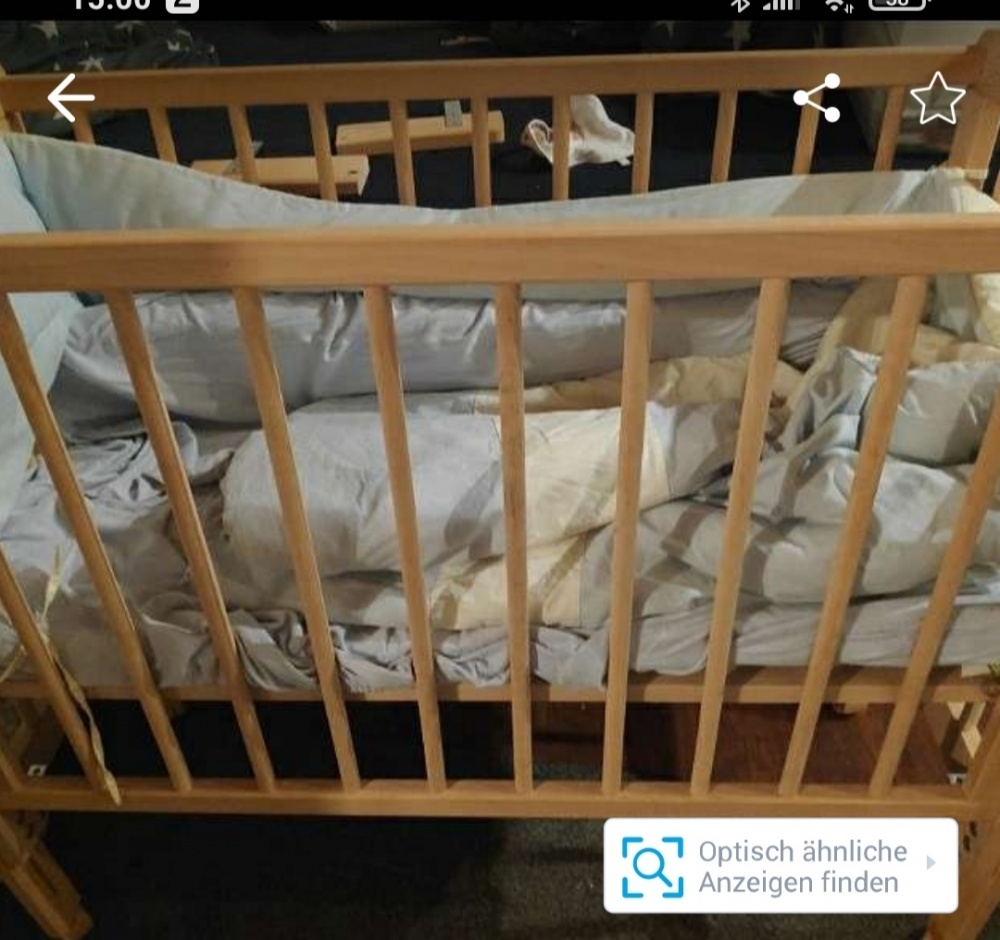Tap 'Optisch ähnliche Anzeigen finden' button
The height and width of the screenshot is (940, 1000).
(x=780, y=866)
